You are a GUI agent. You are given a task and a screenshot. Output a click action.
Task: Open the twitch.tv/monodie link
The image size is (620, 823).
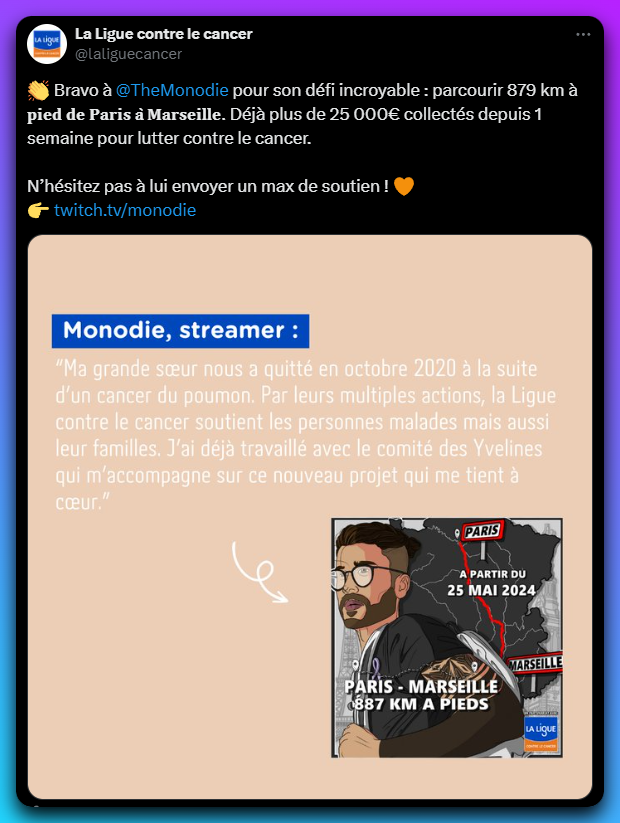124,210
